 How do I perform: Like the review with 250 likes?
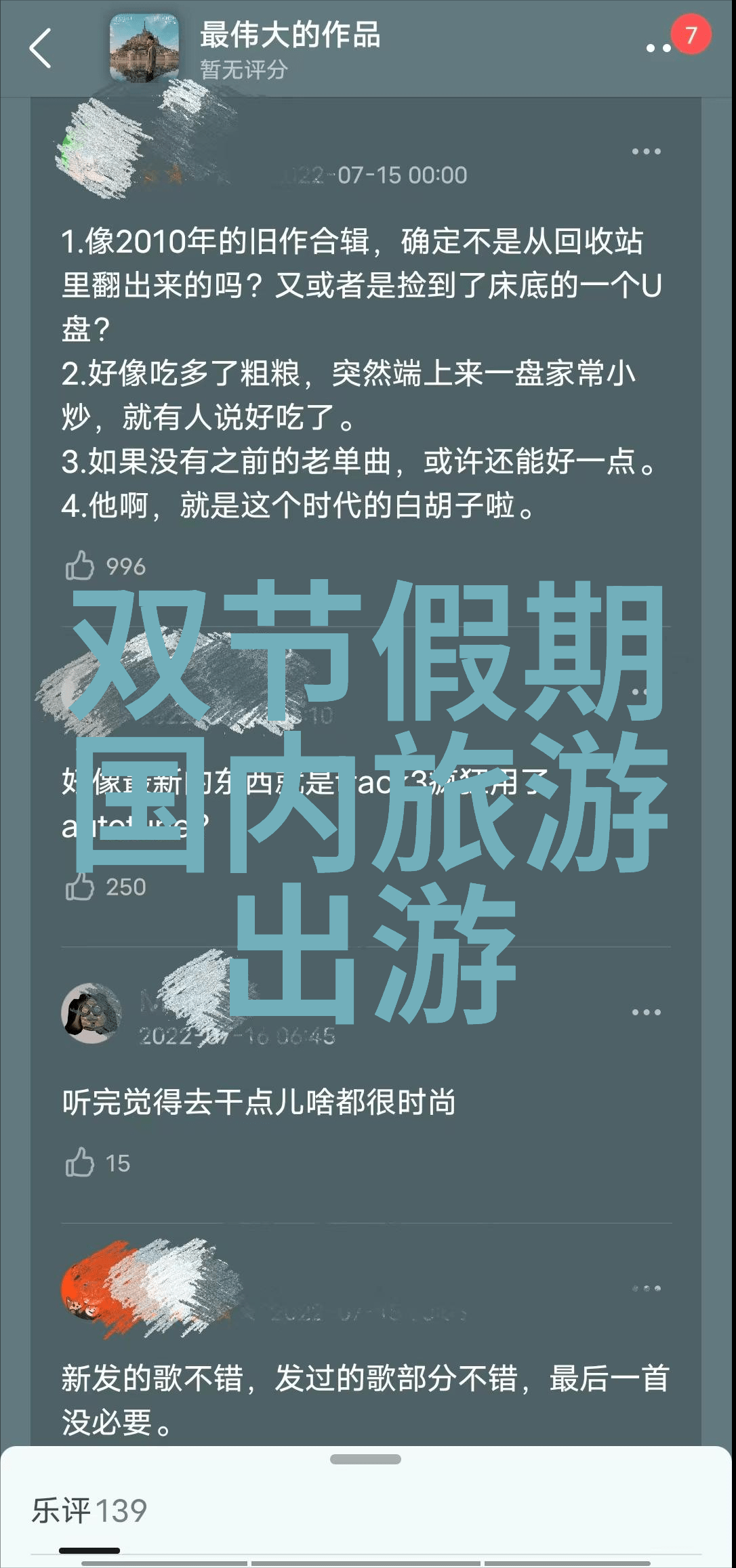[x=80, y=886]
